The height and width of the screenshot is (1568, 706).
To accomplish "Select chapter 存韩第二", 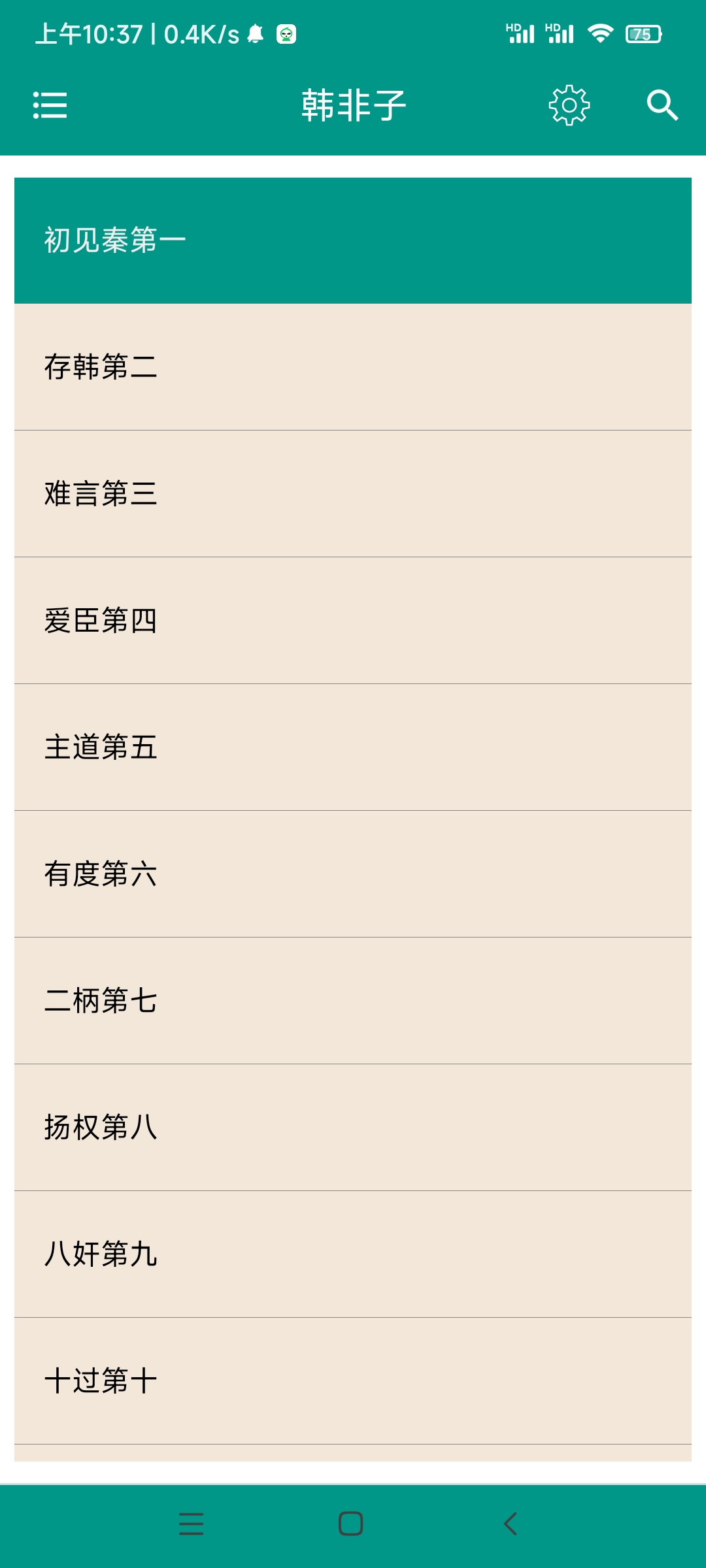I will (x=353, y=367).
